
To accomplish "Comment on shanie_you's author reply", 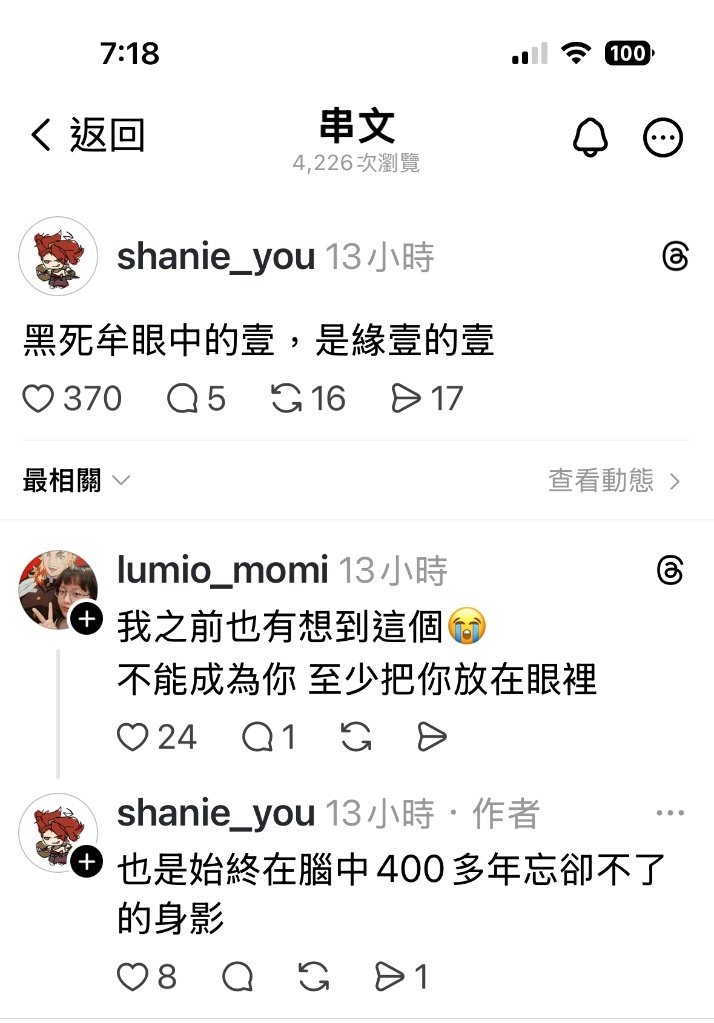I will coord(237,976).
